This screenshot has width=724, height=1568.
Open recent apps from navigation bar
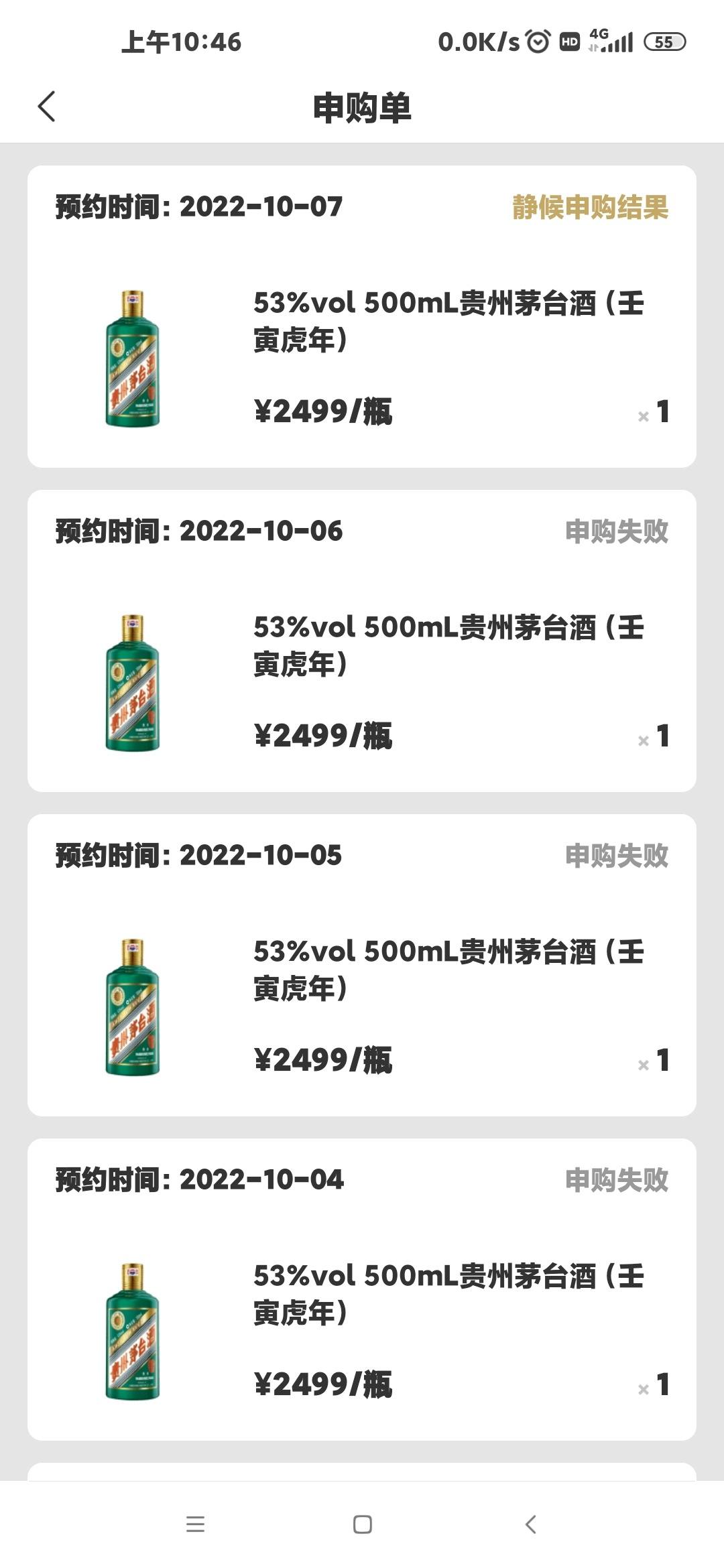coord(195,1524)
